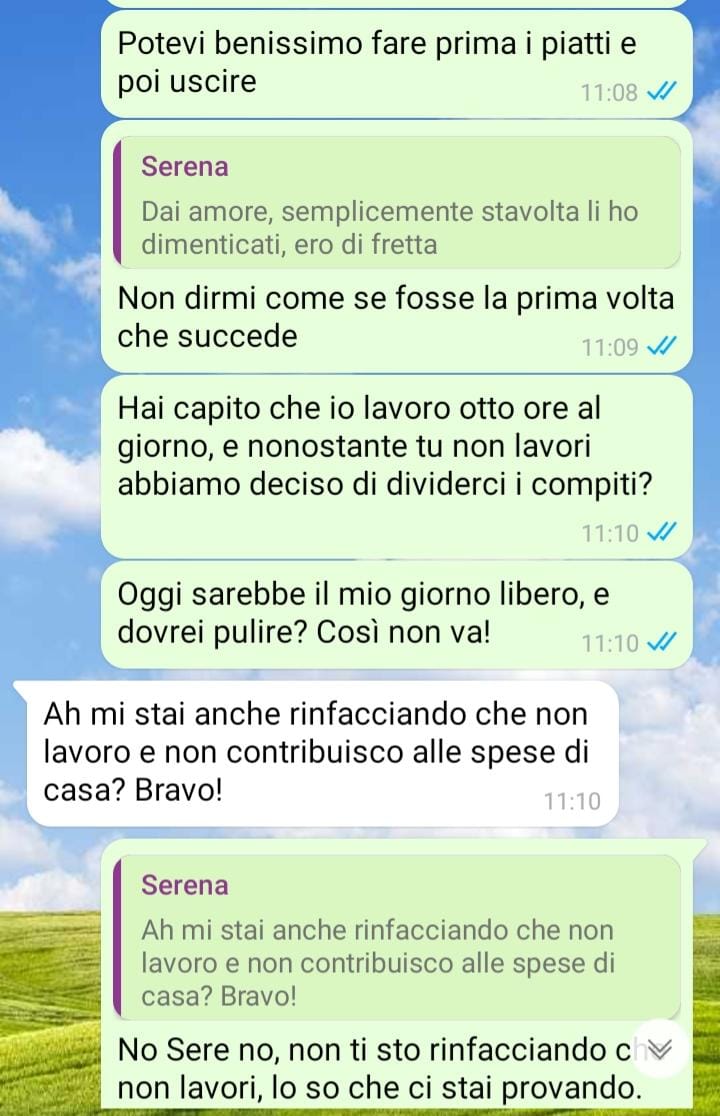Open quoted reply 'Dai amore, semplicemente stavolta'
720x1116 pixels.
[397, 205]
